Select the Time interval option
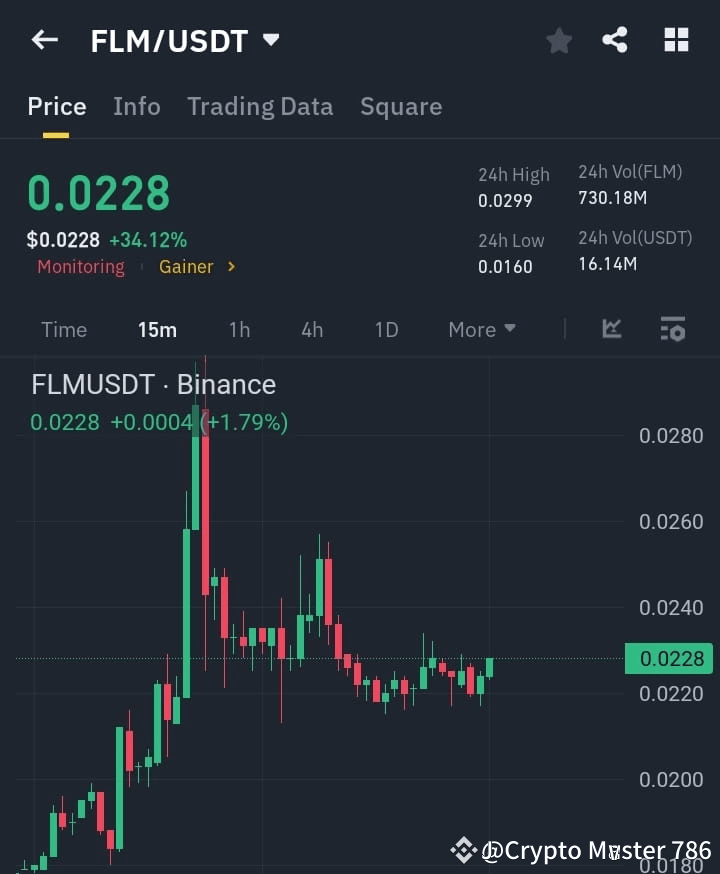The image size is (720, 874). pyautogui.click(x=64, y=329)
